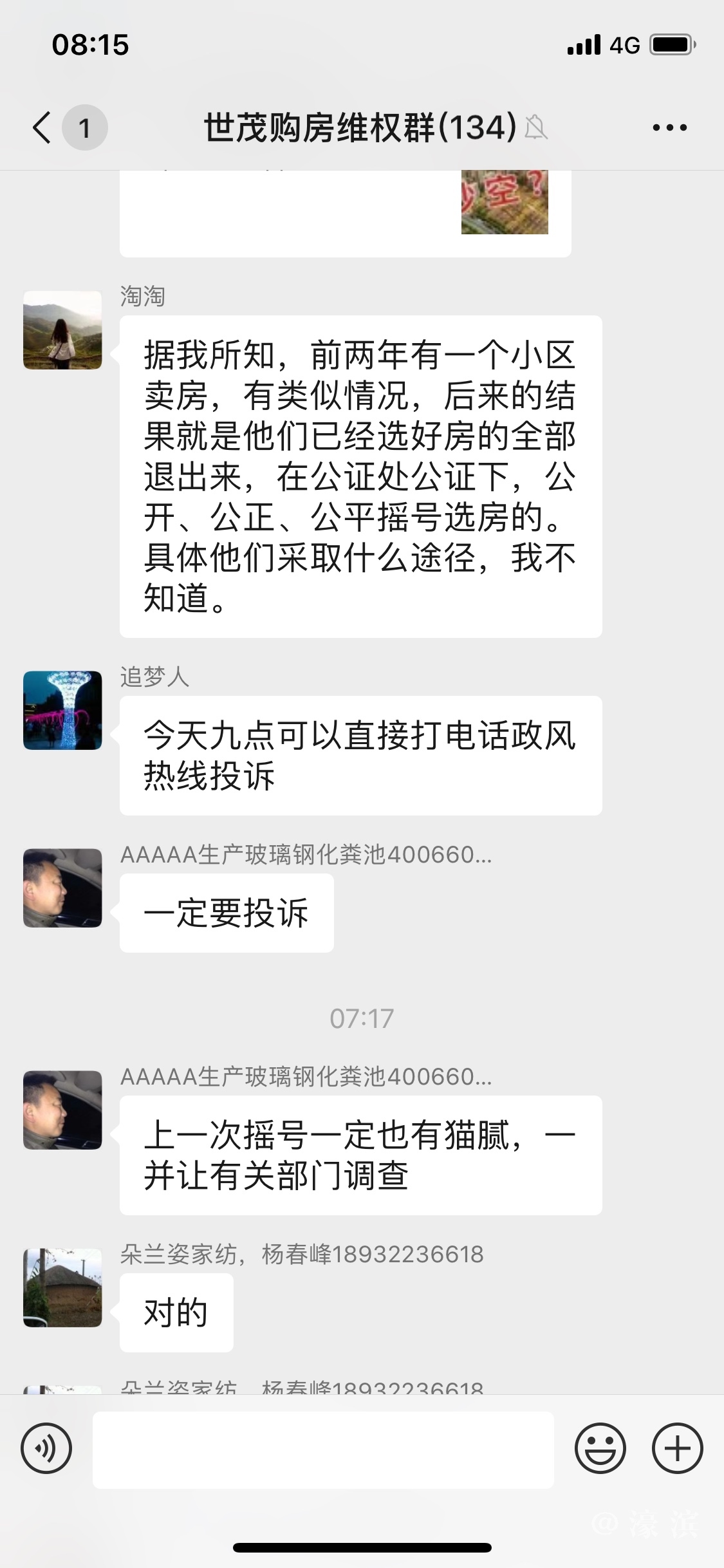724x1568 pixels.
Task: Open avatar beside the 一定要投诉 message
Action: (62, 888)
